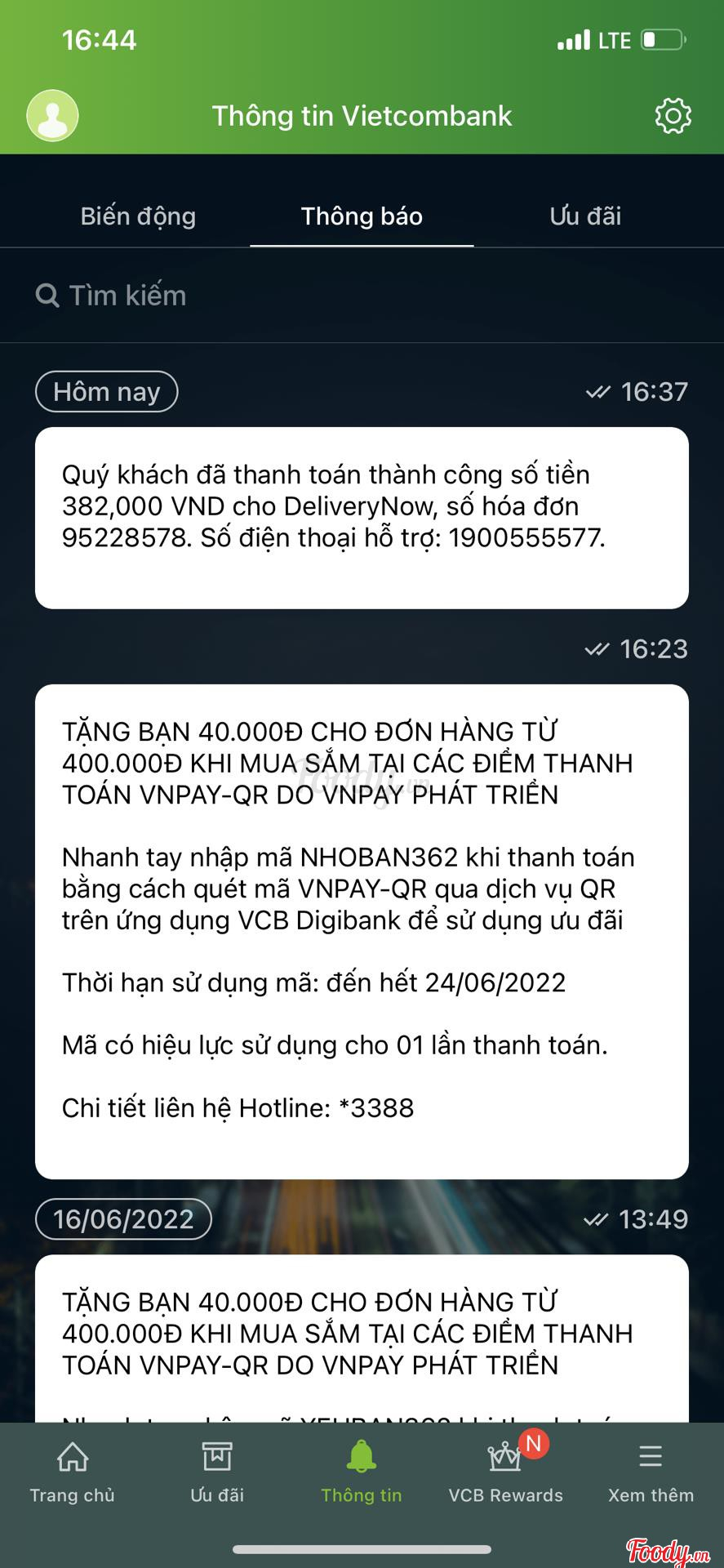
Task: Open the DeliveryNow payment notification
Action: pyautogui.click(x=362, y=518)
